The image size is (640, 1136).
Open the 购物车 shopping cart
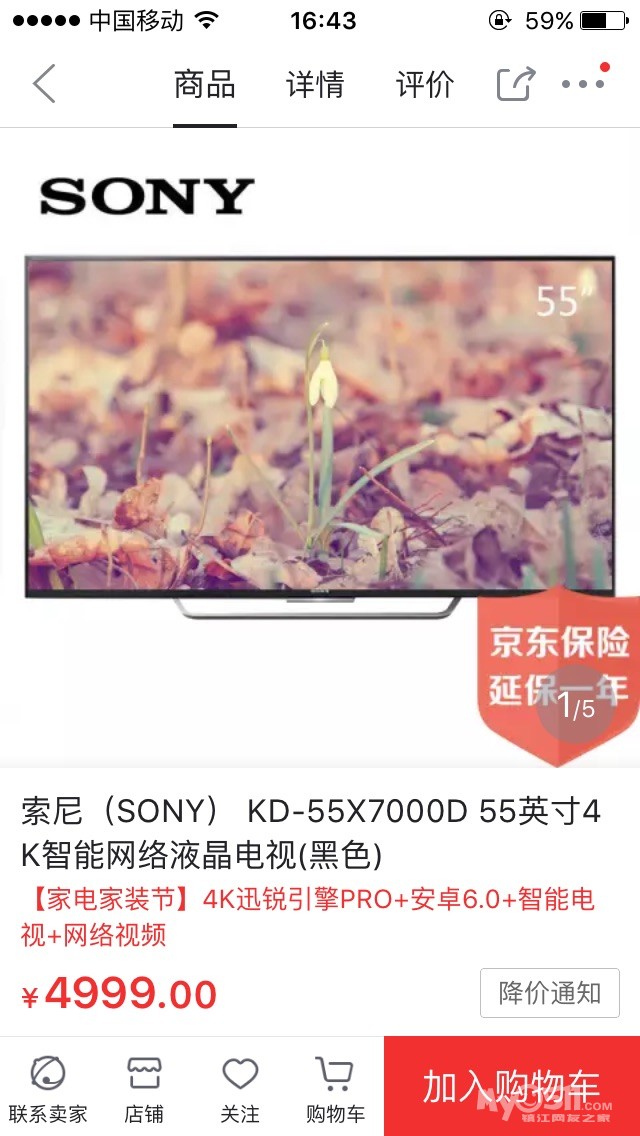click(x=335, y=1088)
